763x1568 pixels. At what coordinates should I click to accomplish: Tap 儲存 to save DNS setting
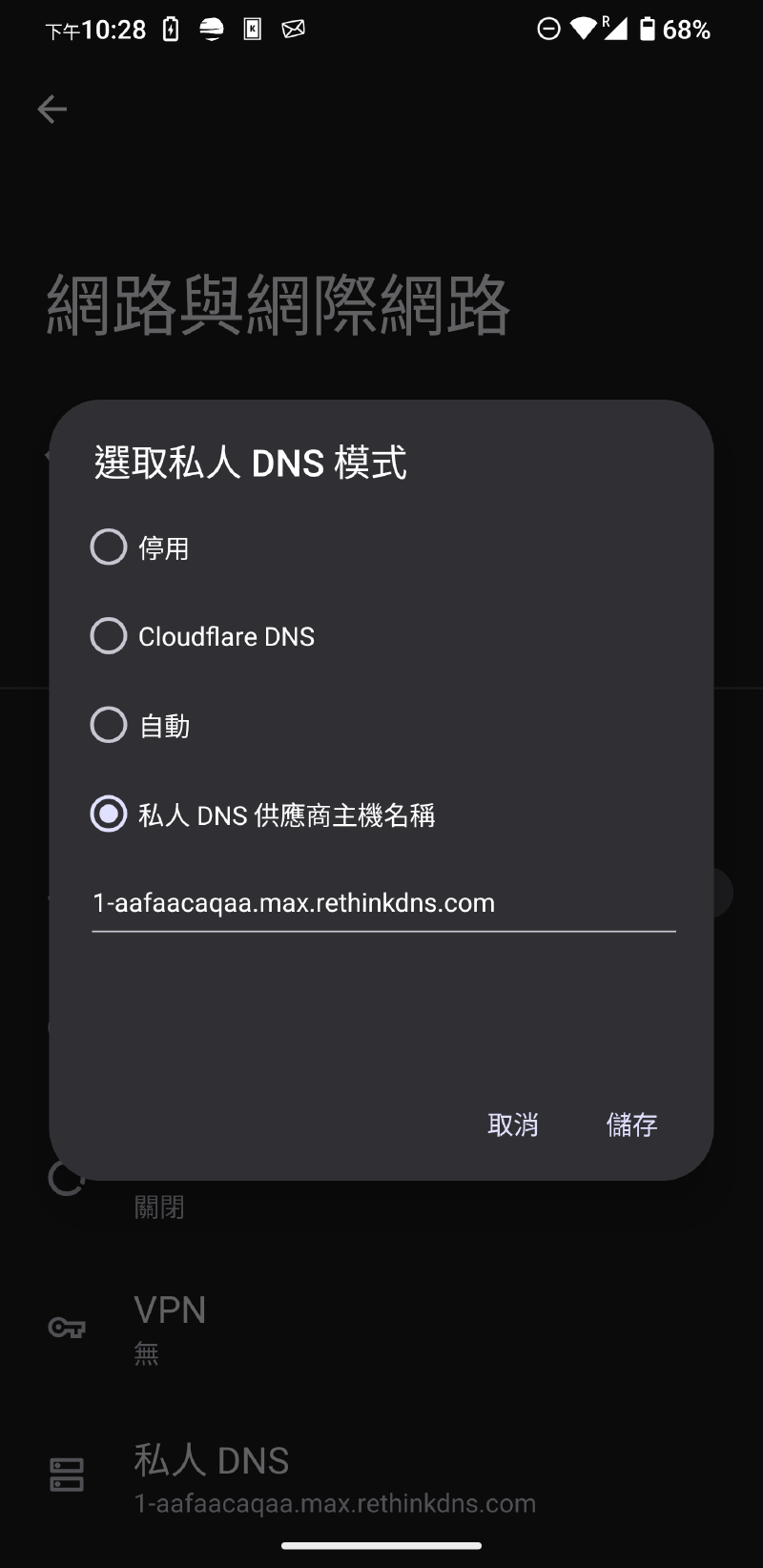pos(631,1124)
